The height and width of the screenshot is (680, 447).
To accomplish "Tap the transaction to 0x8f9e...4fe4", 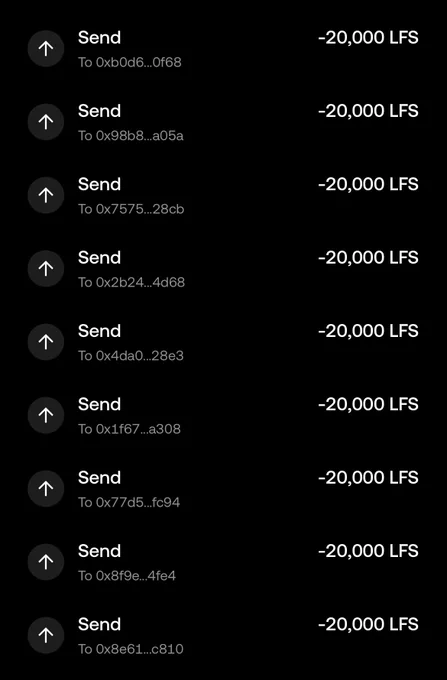I will point(223,562).
